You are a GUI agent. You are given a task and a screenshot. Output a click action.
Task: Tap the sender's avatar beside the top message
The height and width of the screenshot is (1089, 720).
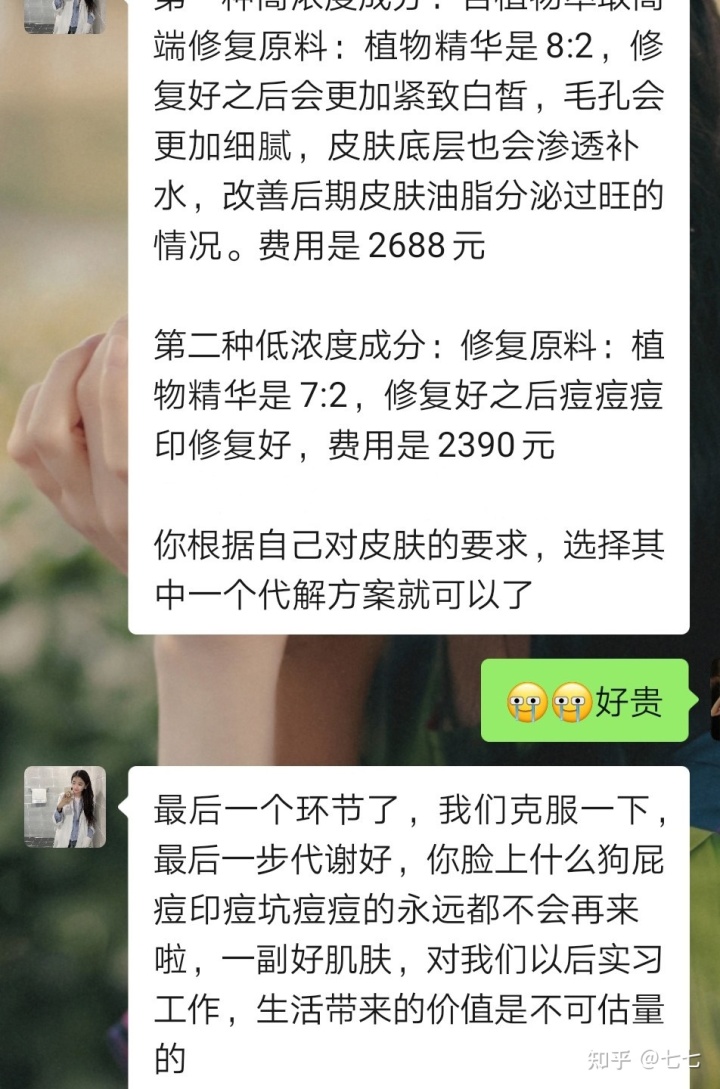point(65,15)
